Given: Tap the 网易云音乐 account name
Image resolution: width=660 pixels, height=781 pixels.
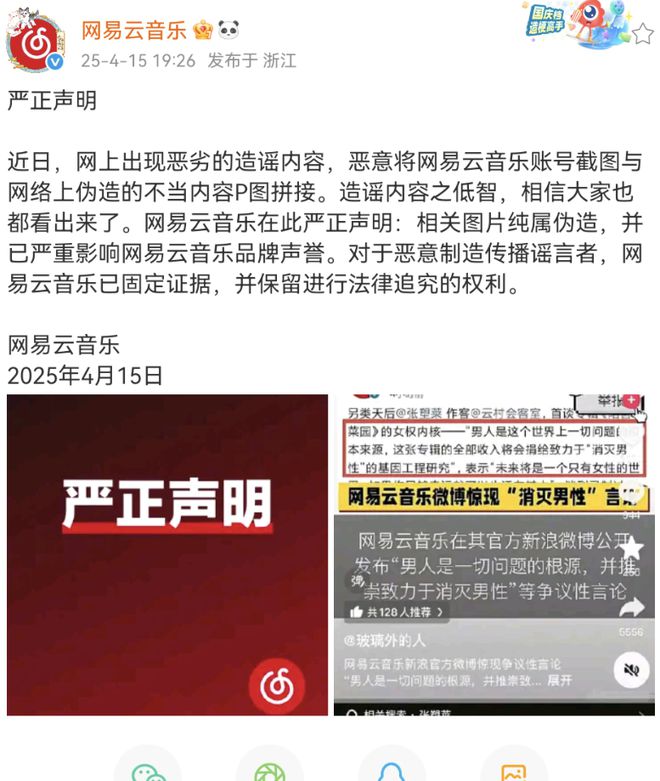Looking at the screenshot, I should 133,29.
